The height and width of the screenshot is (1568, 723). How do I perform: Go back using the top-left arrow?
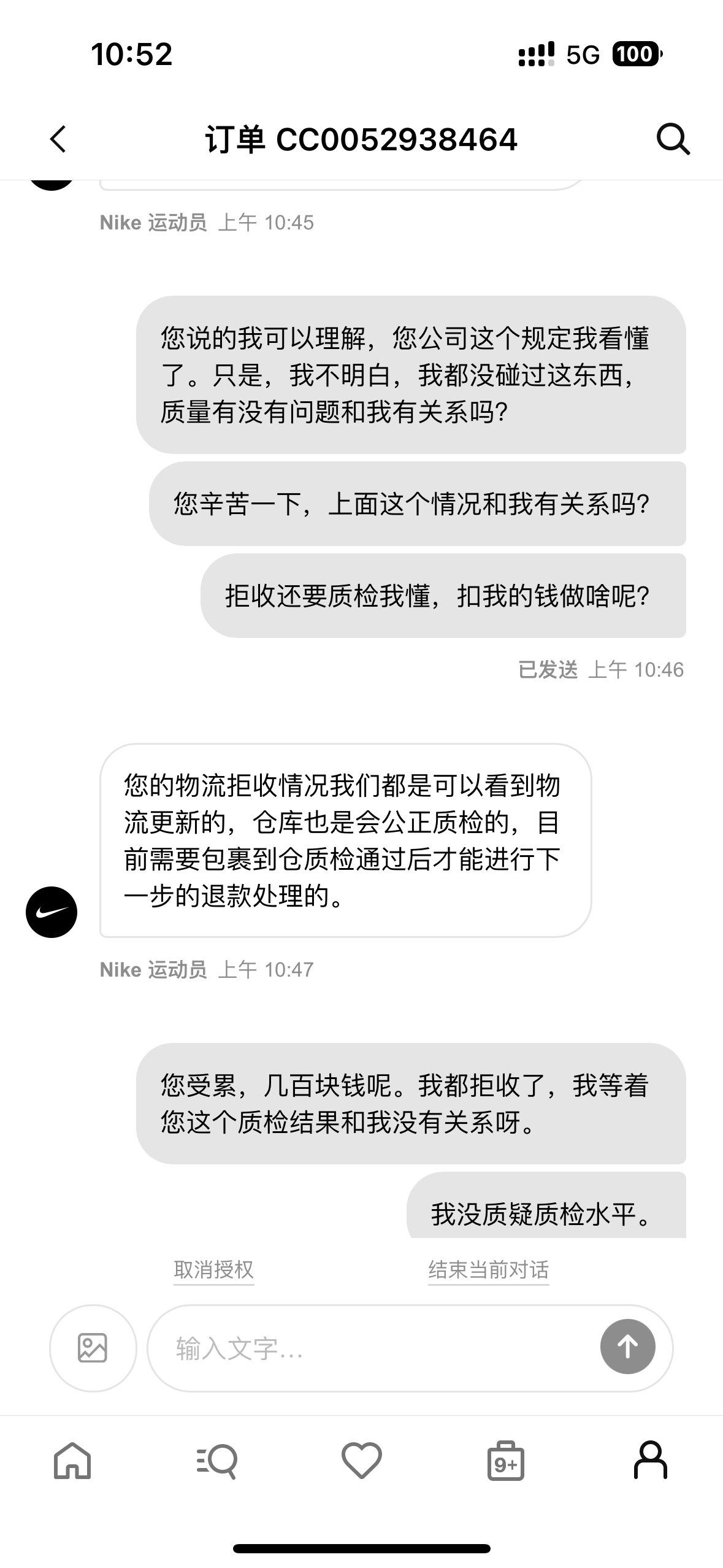coord(58,139)
